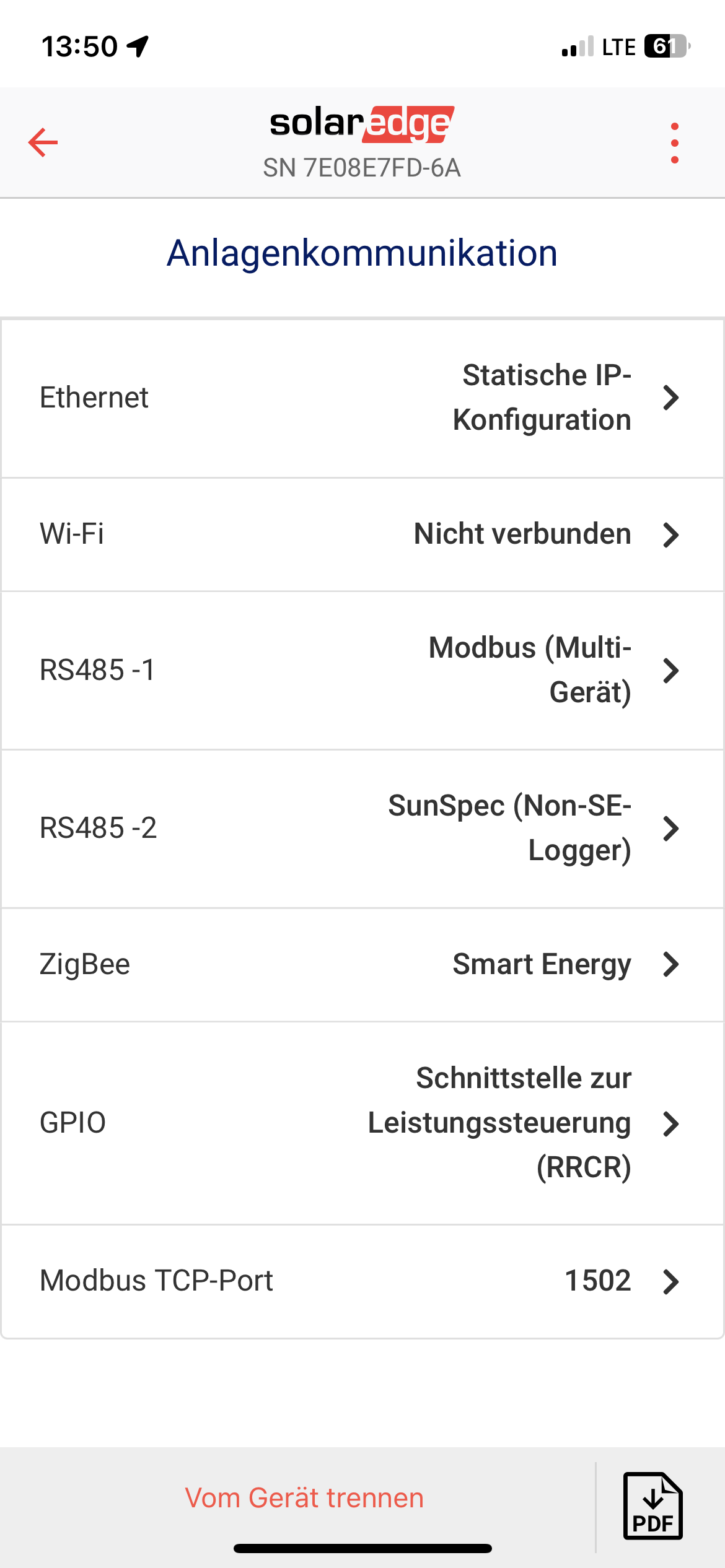Tap Vom Gerät trennen to disconnect
Screen dimensions: 725x1568
point(304,1498)
